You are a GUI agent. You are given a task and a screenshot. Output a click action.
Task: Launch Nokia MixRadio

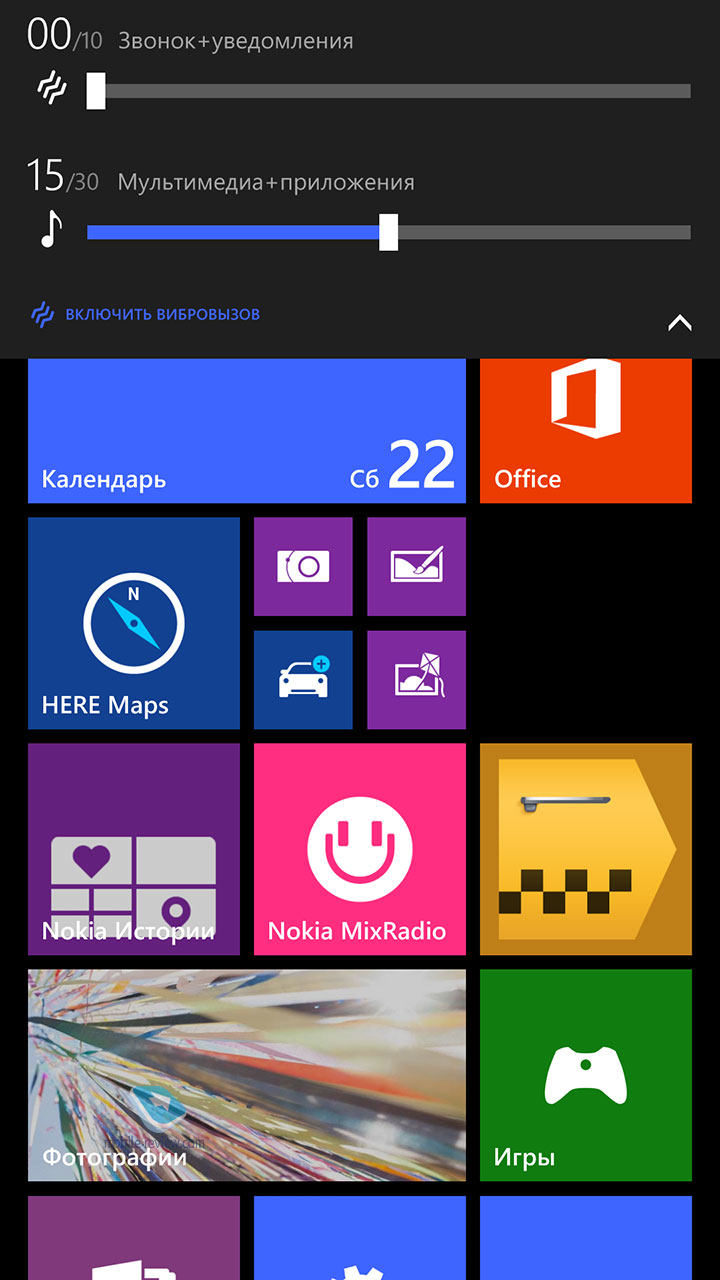click(x=360, y=849)
